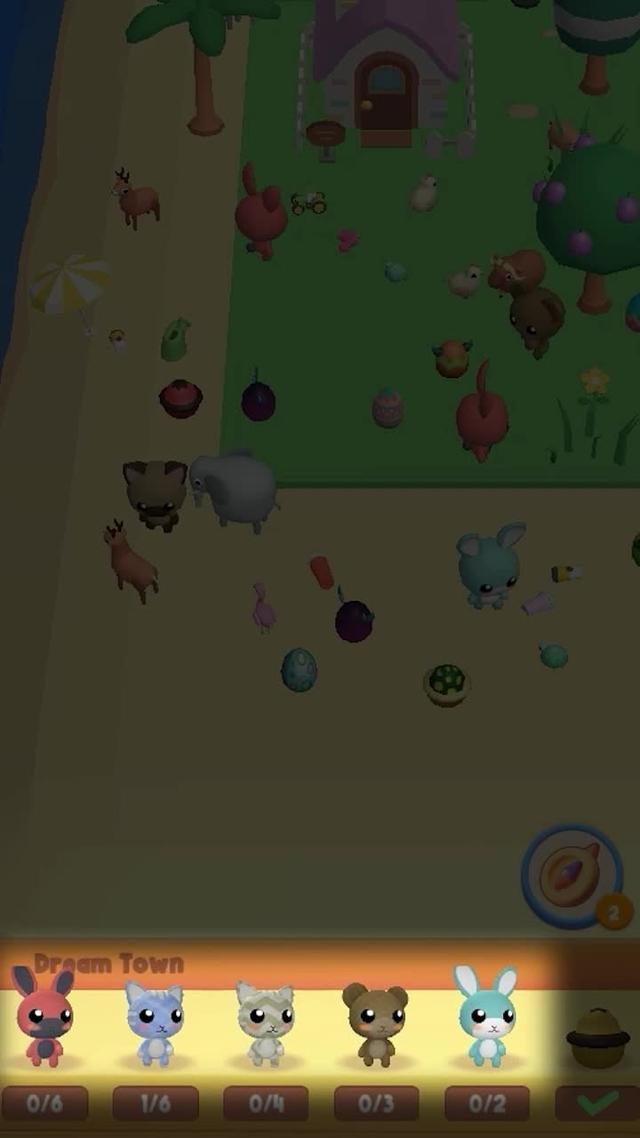Select the red bunny character
Viewport: 640px width, 1138px height.
coord(44,1018)
